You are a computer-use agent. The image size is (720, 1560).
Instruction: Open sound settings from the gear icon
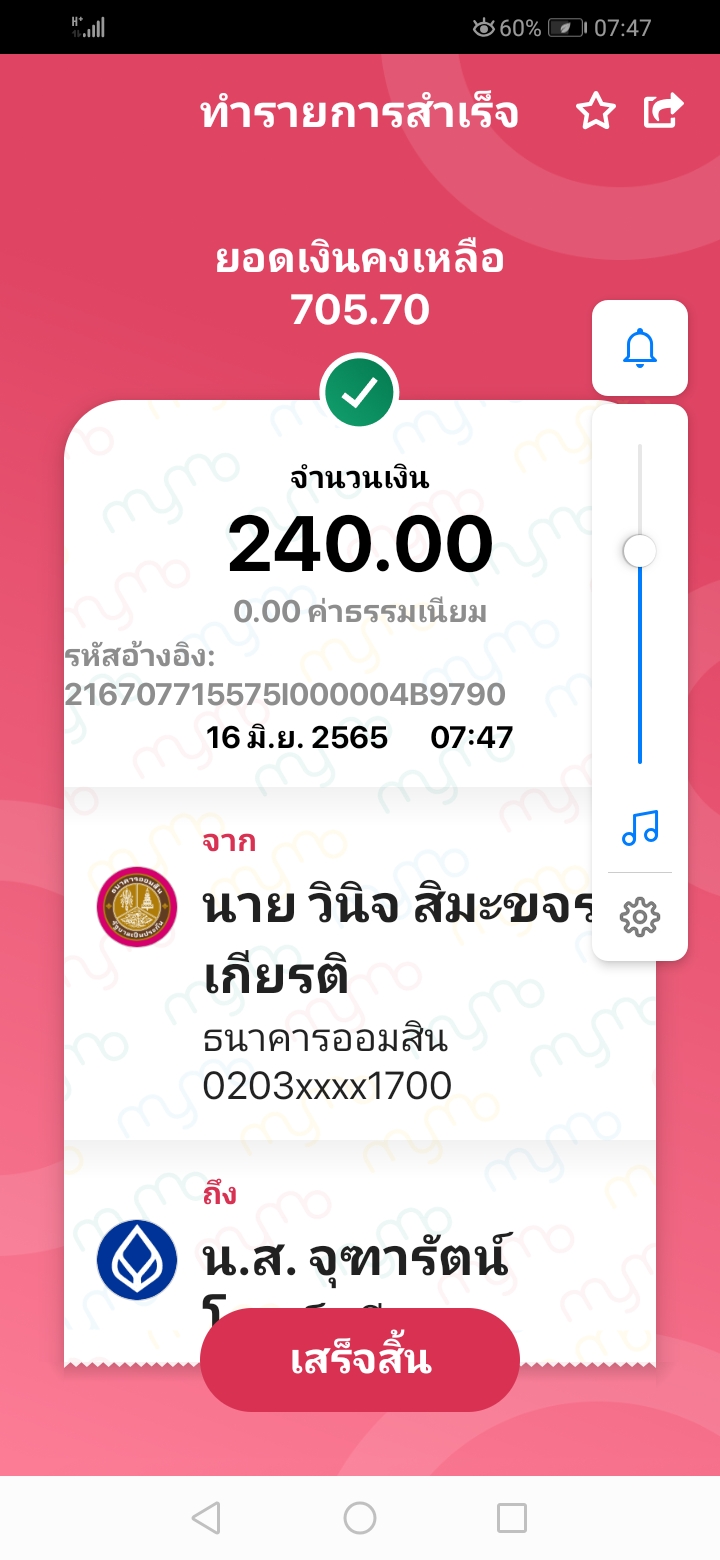pos(640,916)
